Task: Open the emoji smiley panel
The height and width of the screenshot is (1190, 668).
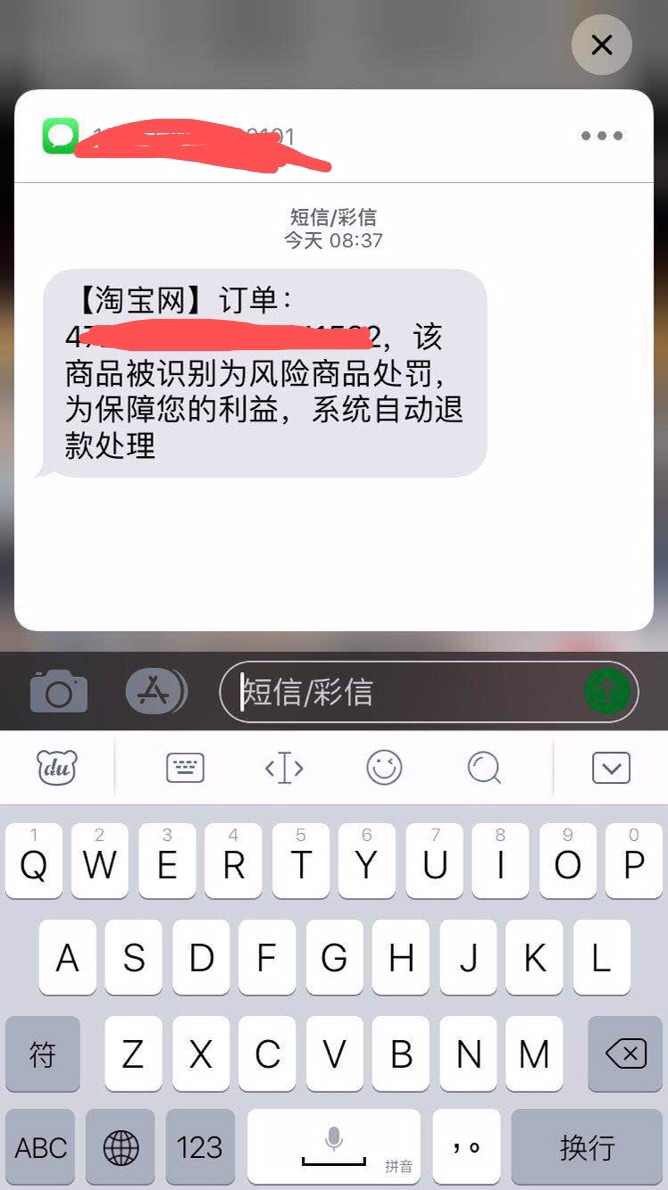Action: click(384, 768)
